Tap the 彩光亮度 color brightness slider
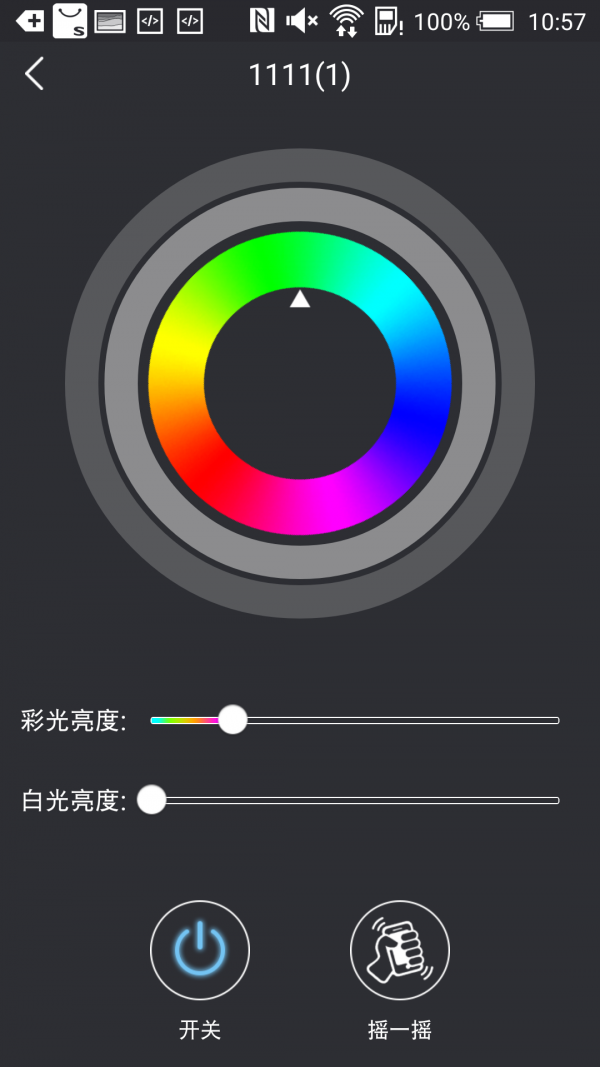The image size is (600, 1067). coord(354,720)
